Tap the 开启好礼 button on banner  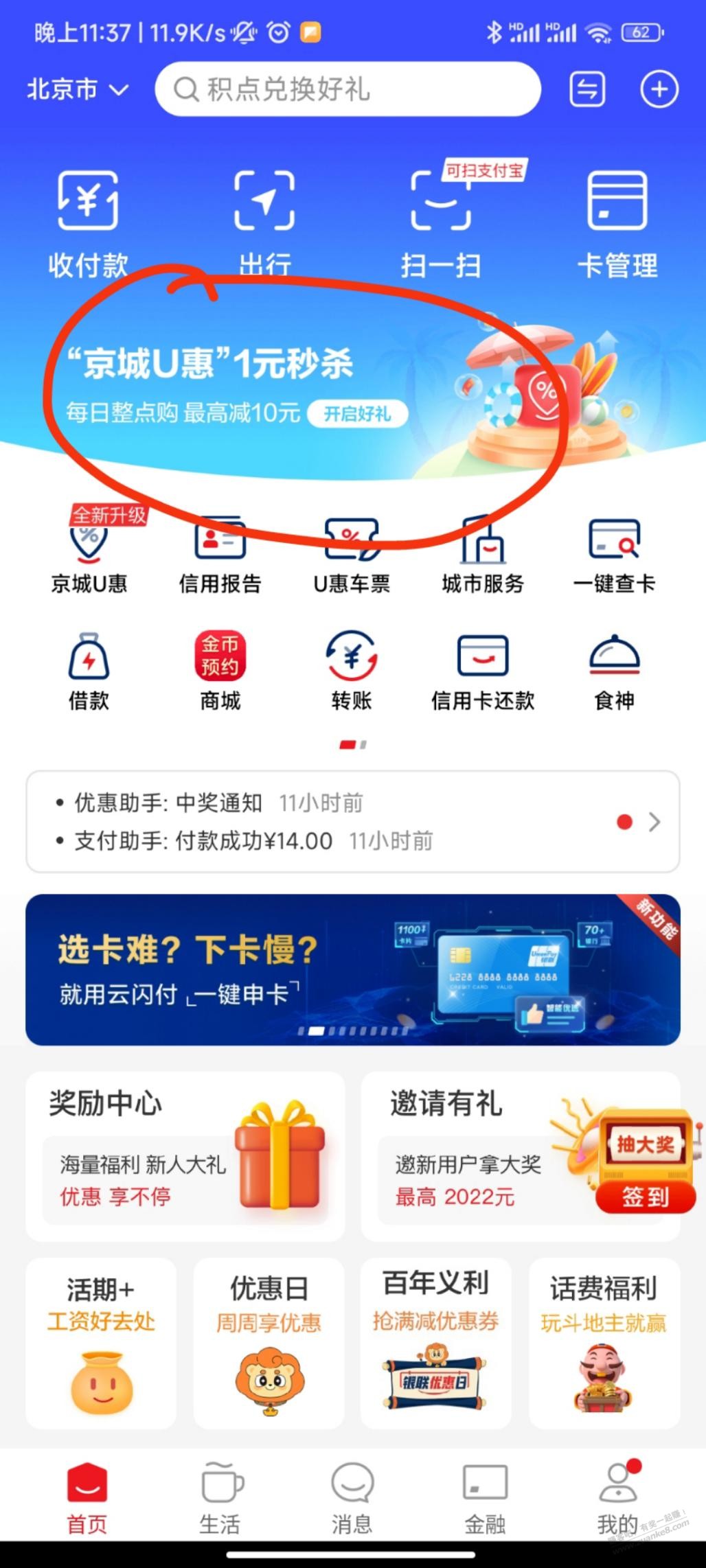(357, 413)
